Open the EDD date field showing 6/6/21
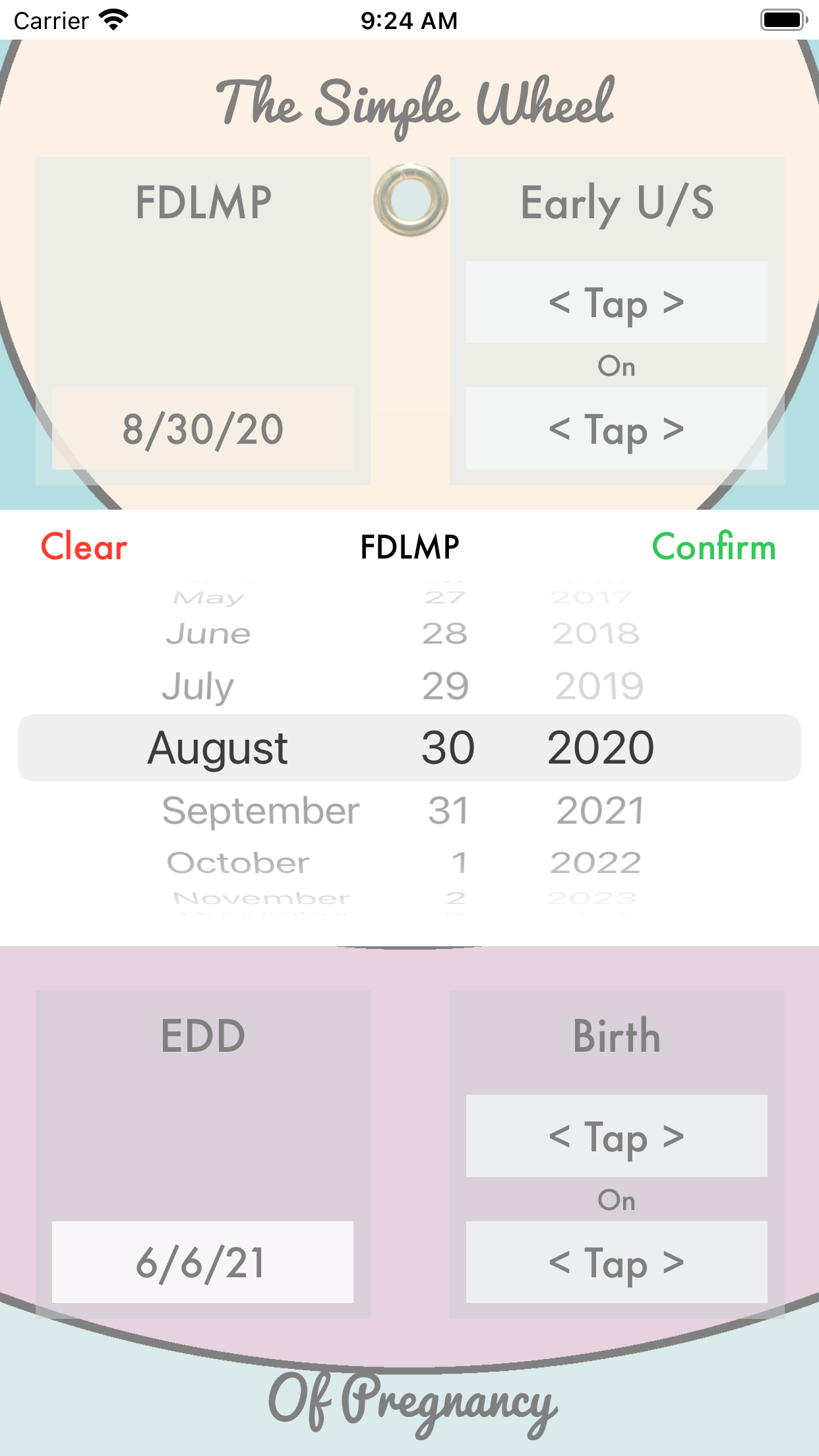Screen dimensions: 819x1456 tap(202, 1263)
